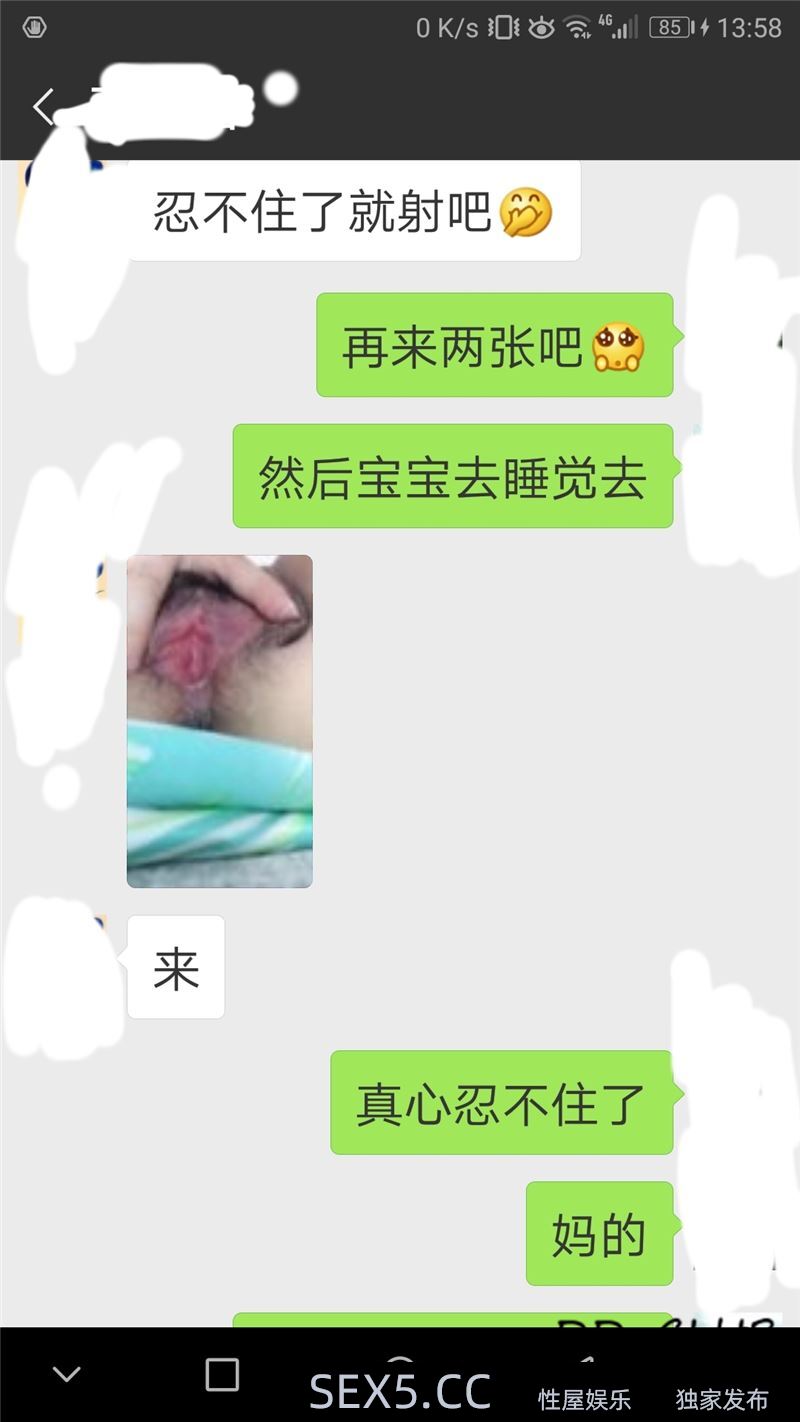Go back using the top-left arrow
The height and width of the screenshot is (1422, 800).
coord(42,106)
